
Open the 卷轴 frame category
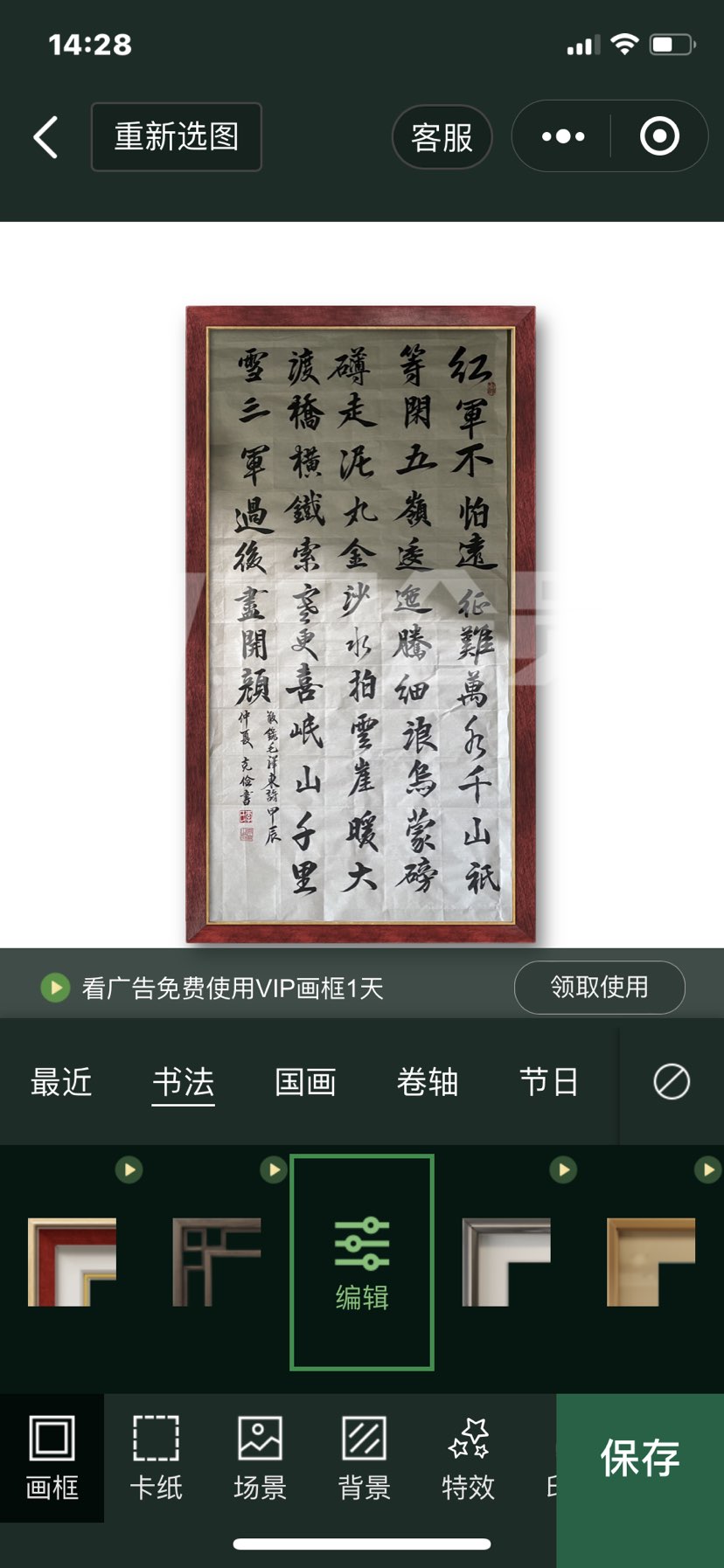(x=428, y=1082)
